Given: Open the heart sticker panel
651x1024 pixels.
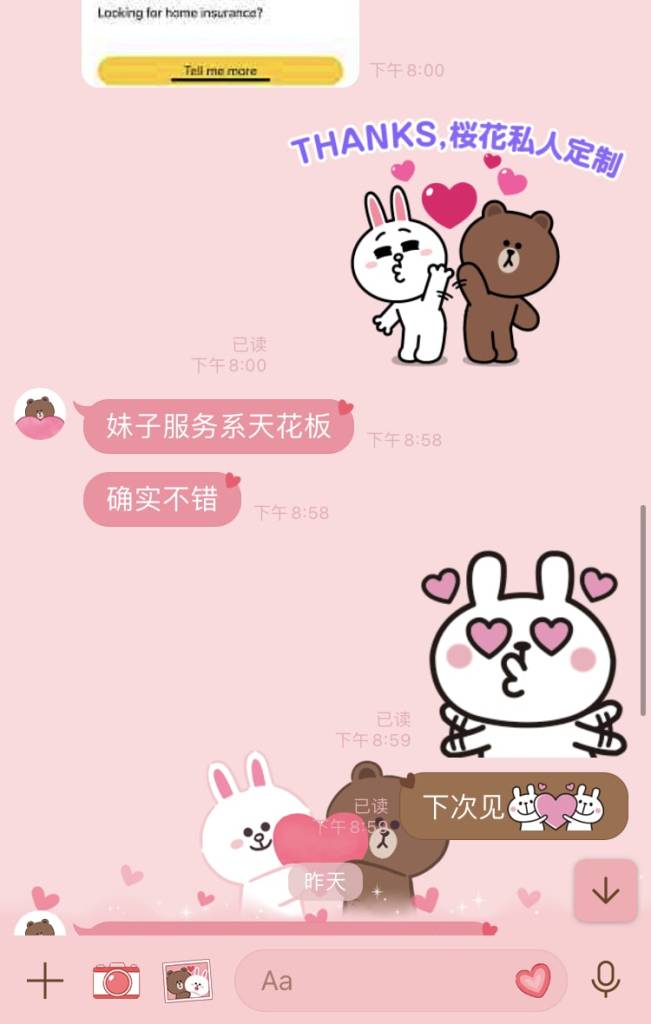Looking at the screenshot, I should [533, 981].
